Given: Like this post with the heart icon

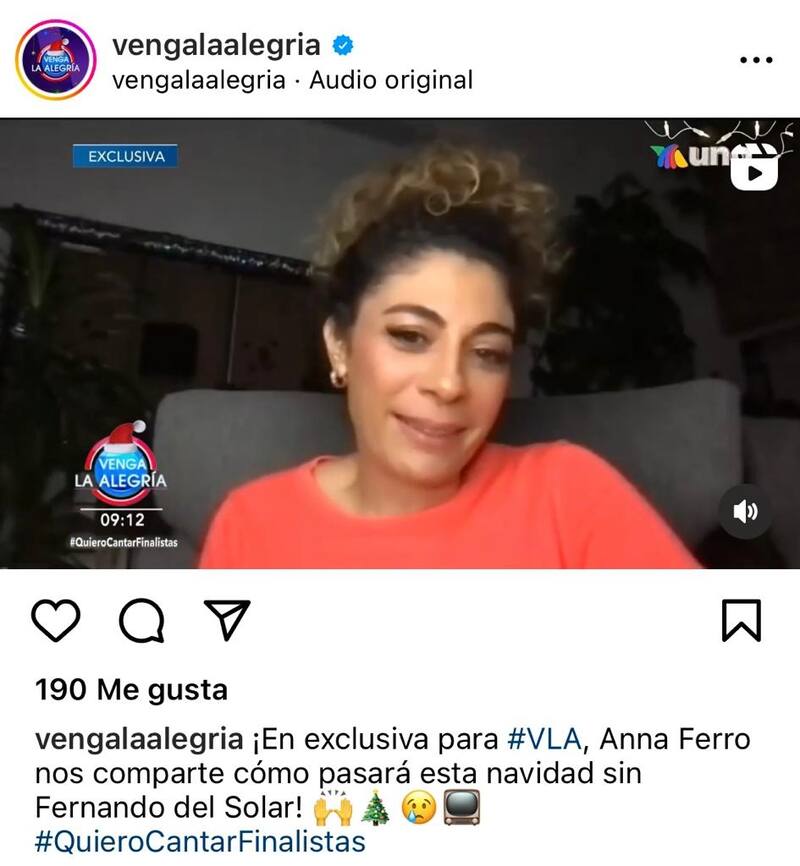Looking at the screenshot, I should pos(56,620).
